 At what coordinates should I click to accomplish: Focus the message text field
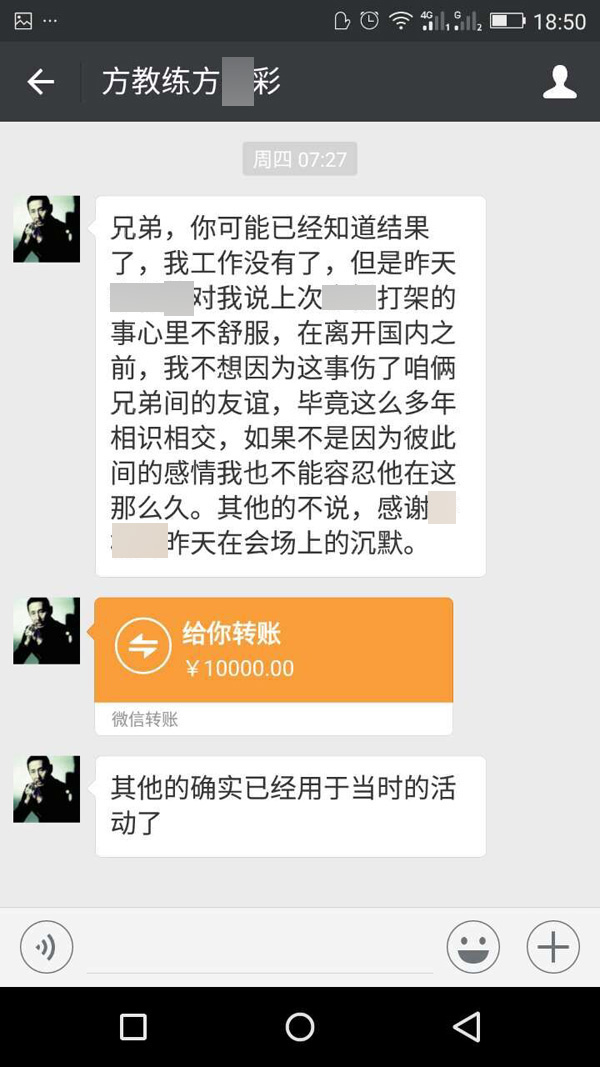[260, 950]
